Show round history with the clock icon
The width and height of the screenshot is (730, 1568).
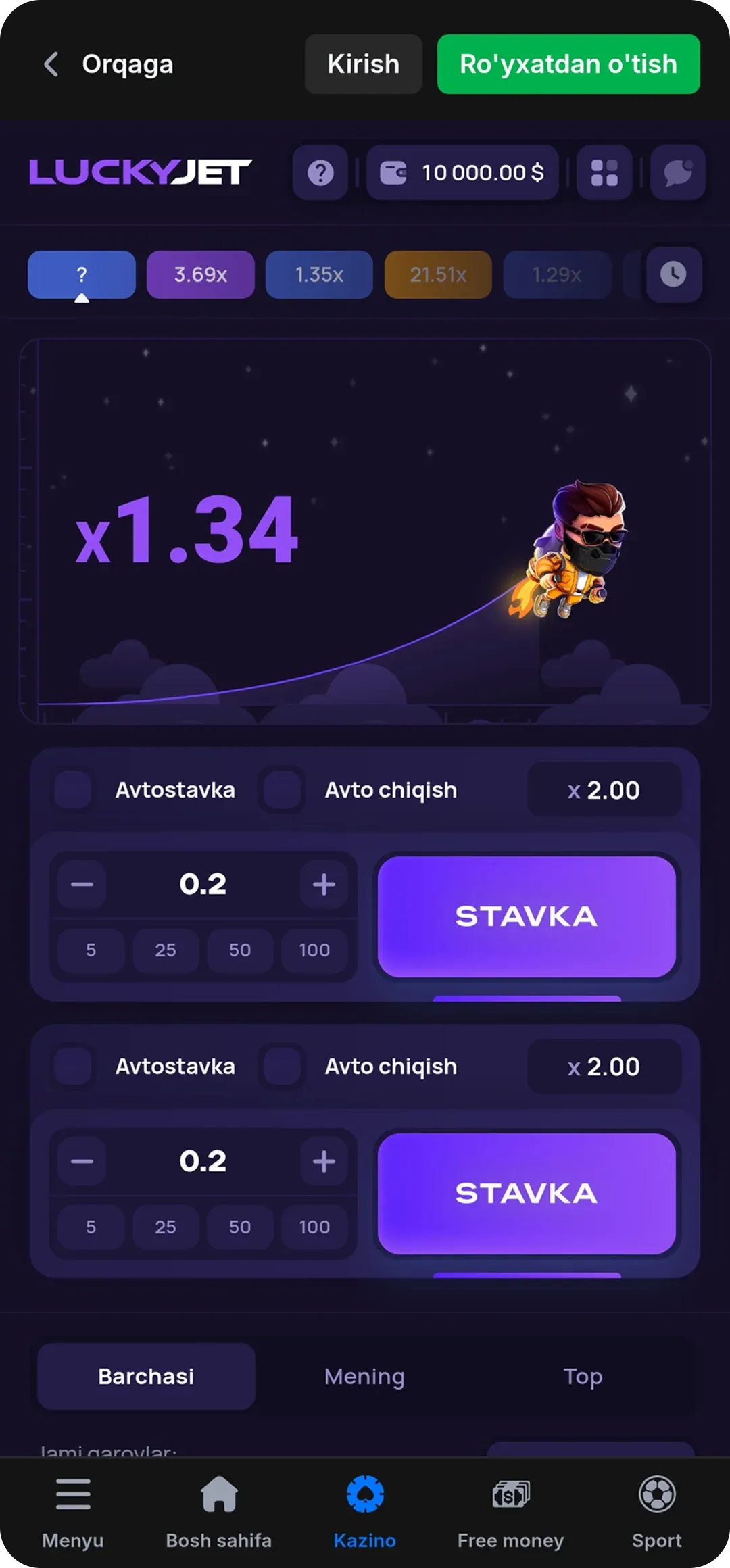(673, 274)
